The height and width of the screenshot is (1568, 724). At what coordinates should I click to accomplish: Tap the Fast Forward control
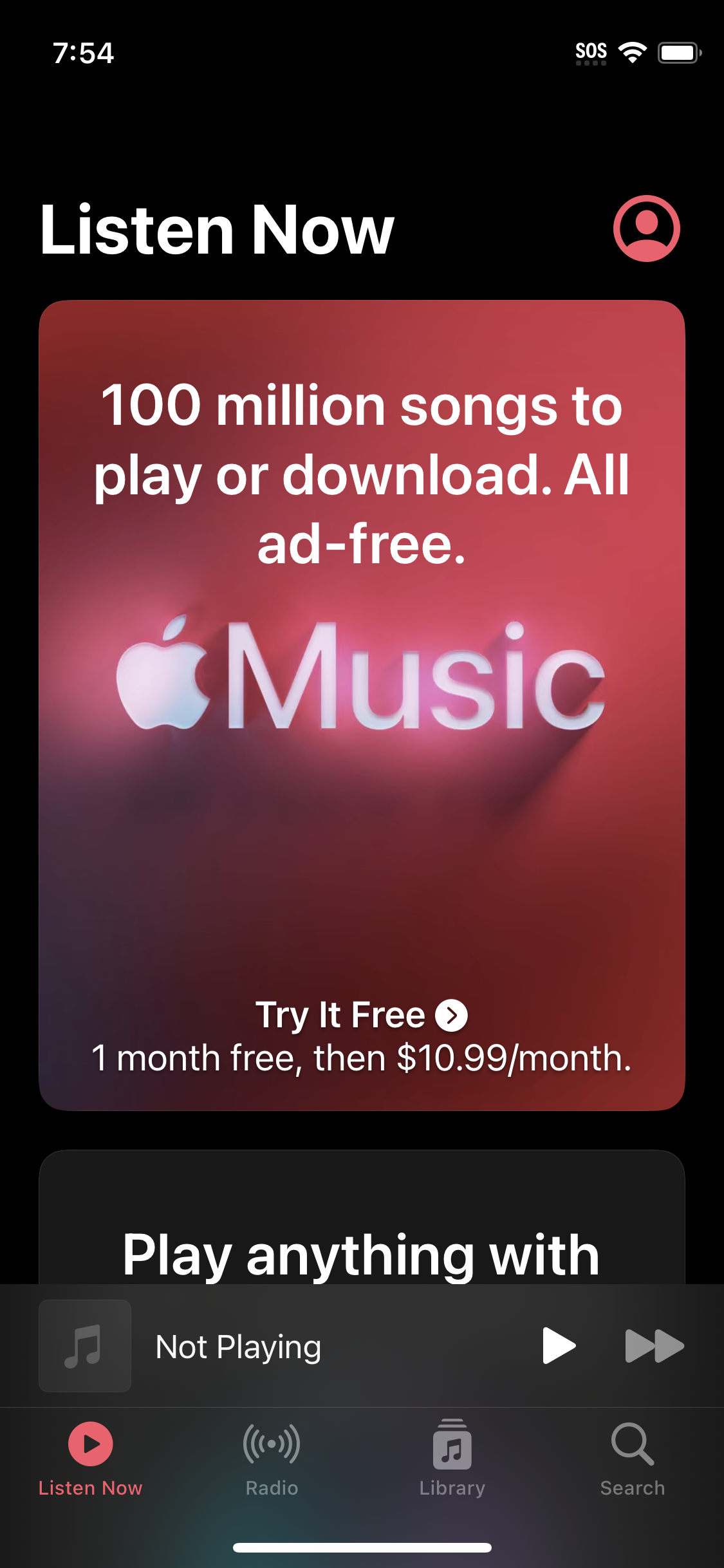pos(656,1345)
